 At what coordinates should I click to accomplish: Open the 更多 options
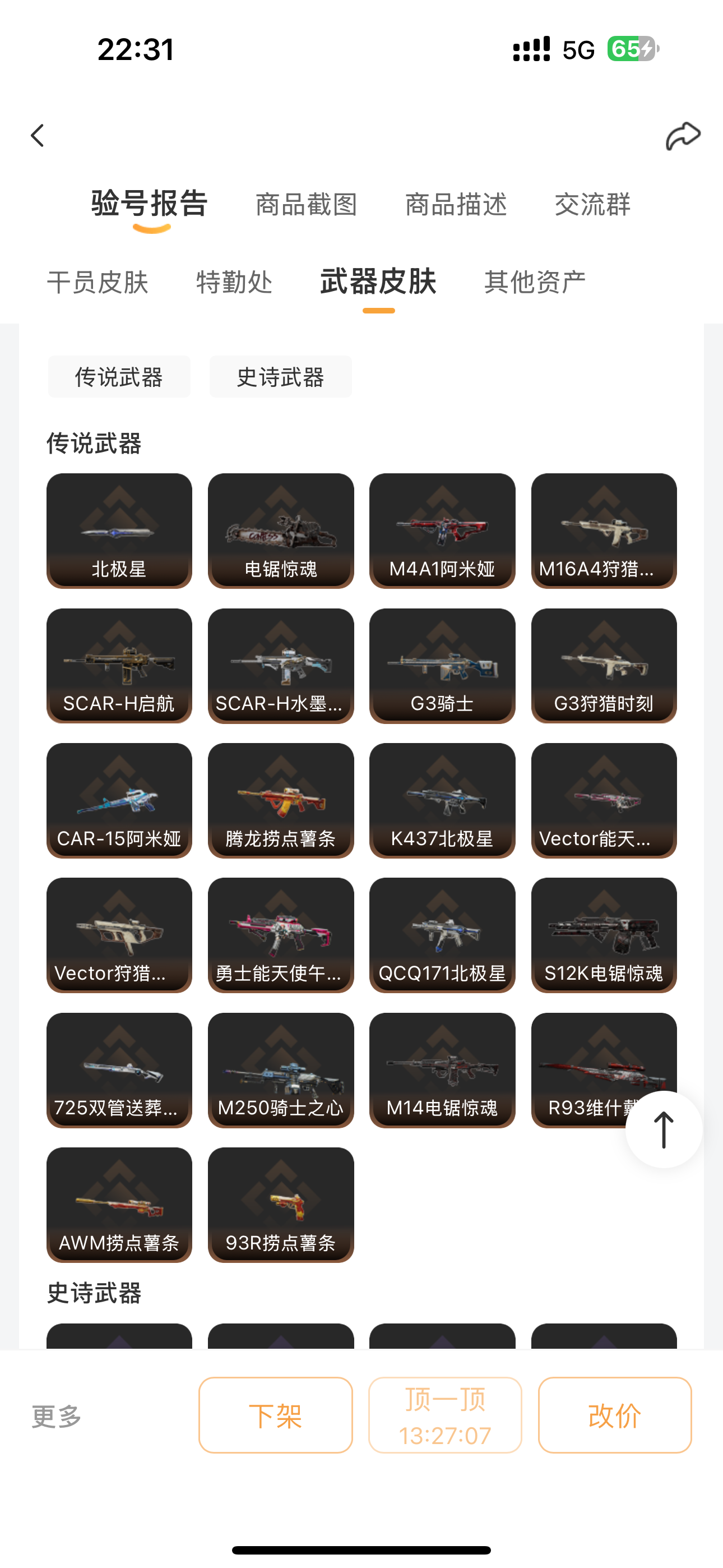pos(57,1417)
